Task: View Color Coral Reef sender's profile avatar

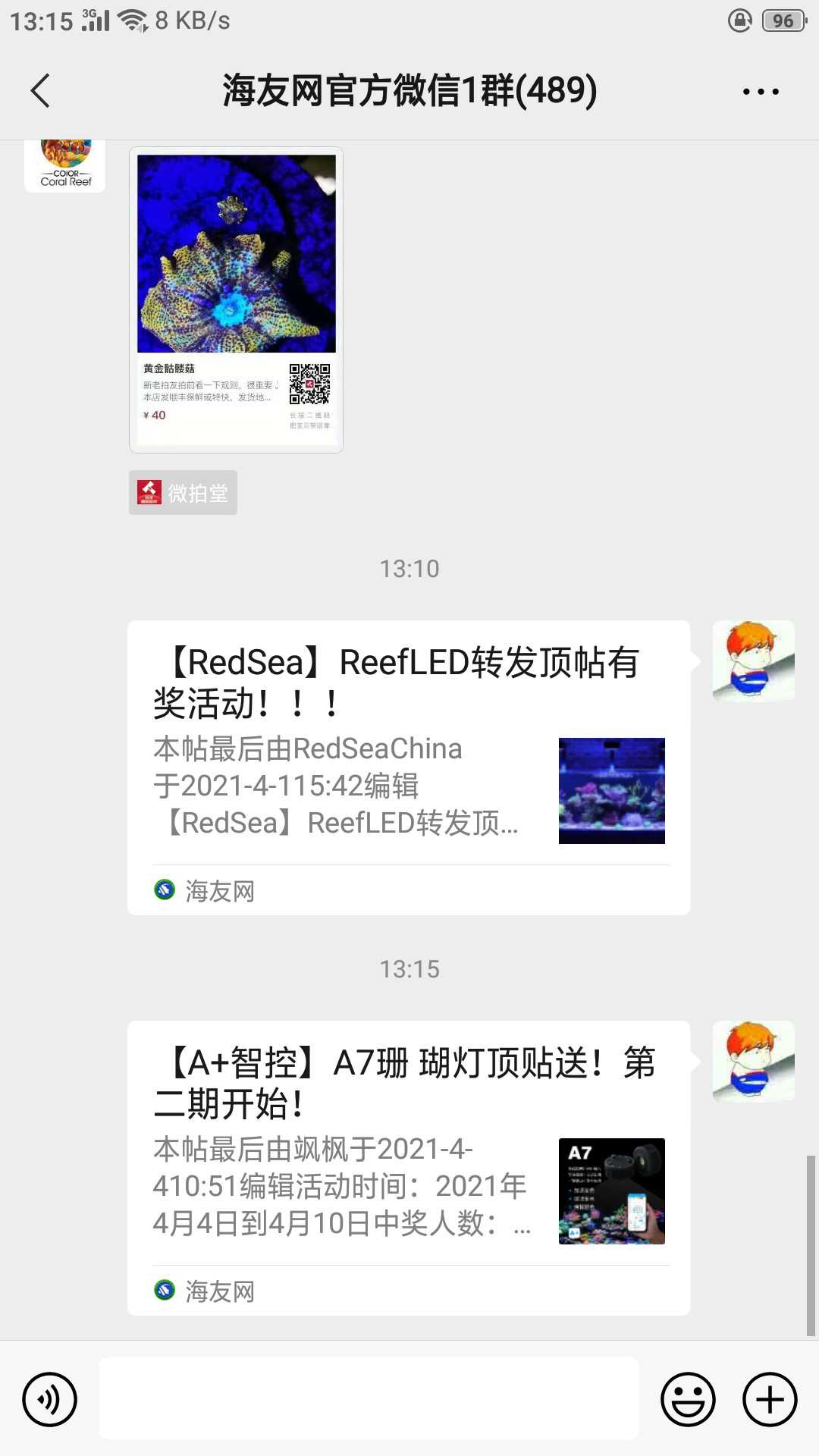Action: click(x=65, y=165)
